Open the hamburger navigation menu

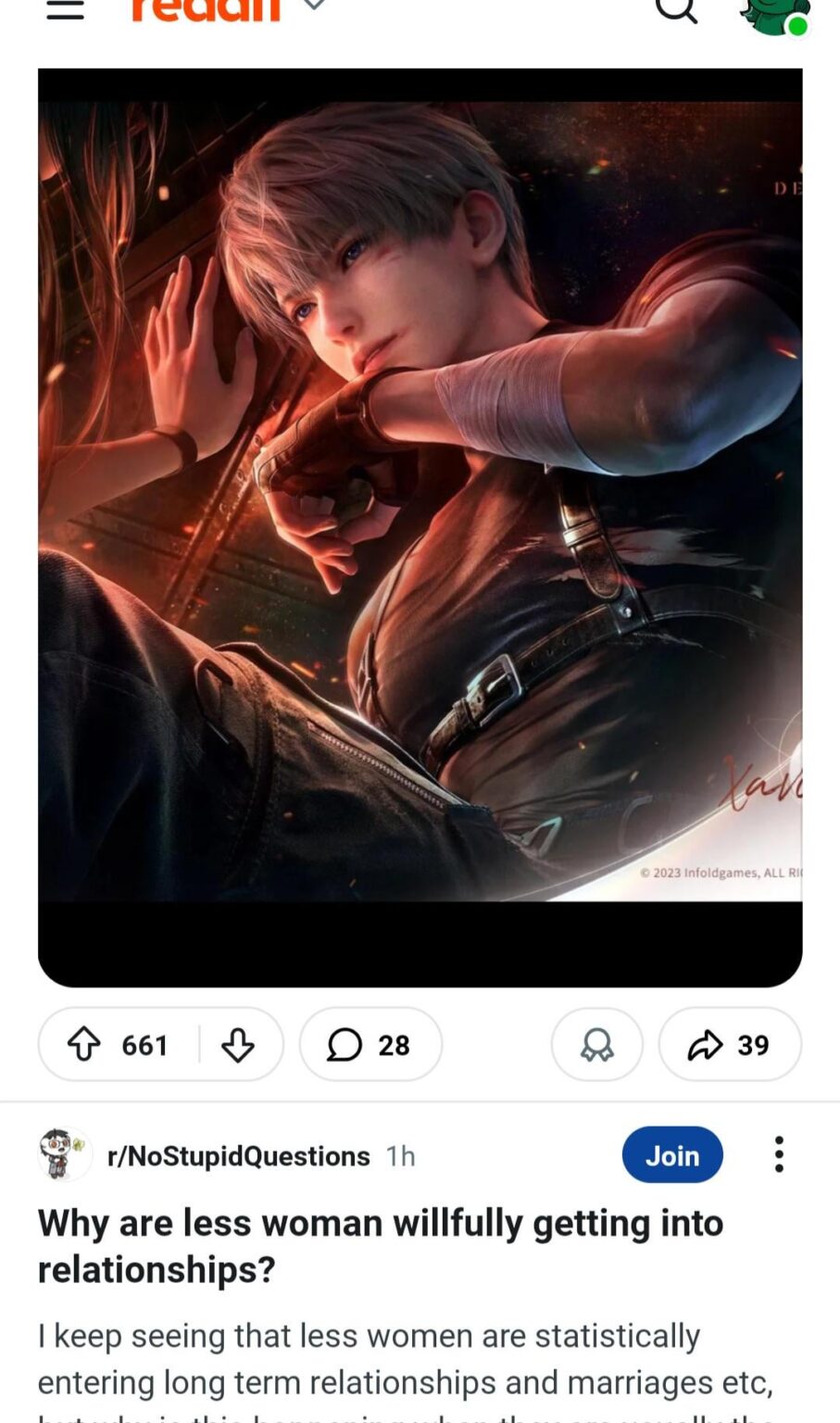coord(65,9)
